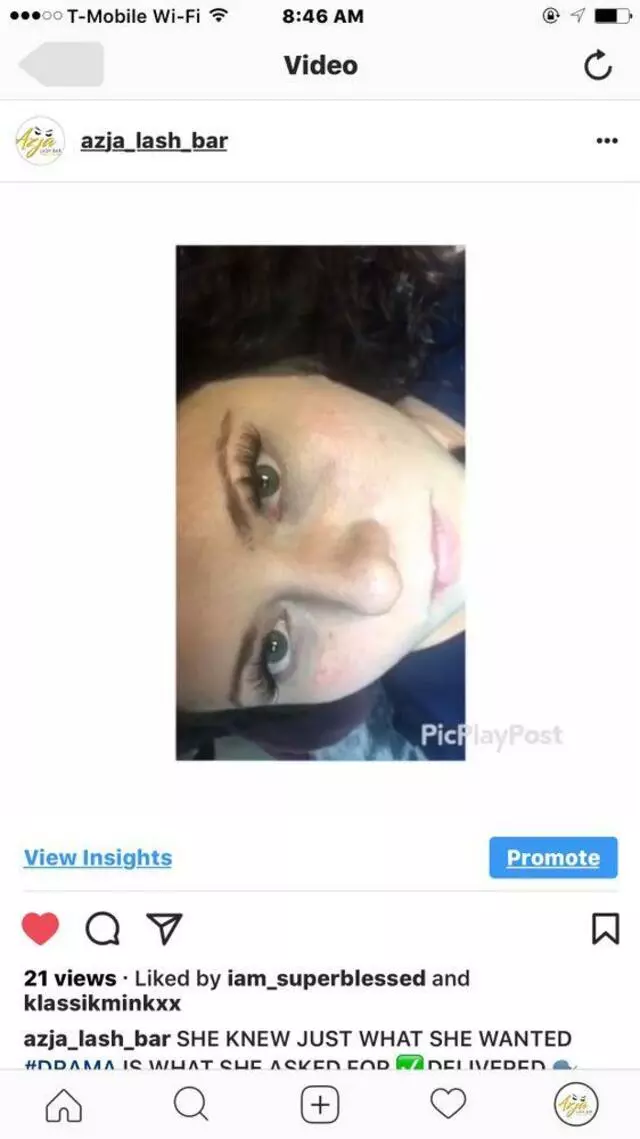
Task: Switch to the Search tab
Action: pos(191,1105)
